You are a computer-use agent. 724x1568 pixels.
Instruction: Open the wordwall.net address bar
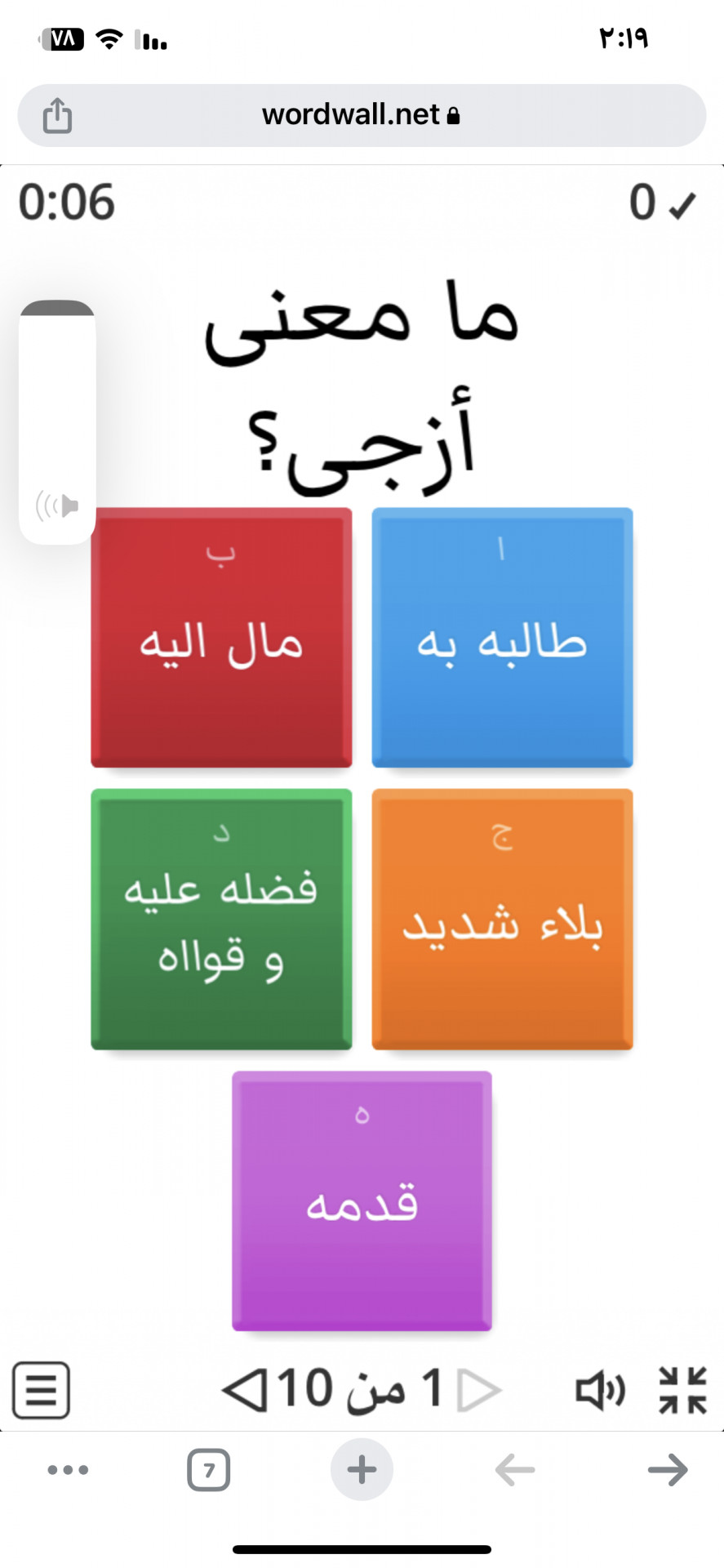[x=361, y=115]
